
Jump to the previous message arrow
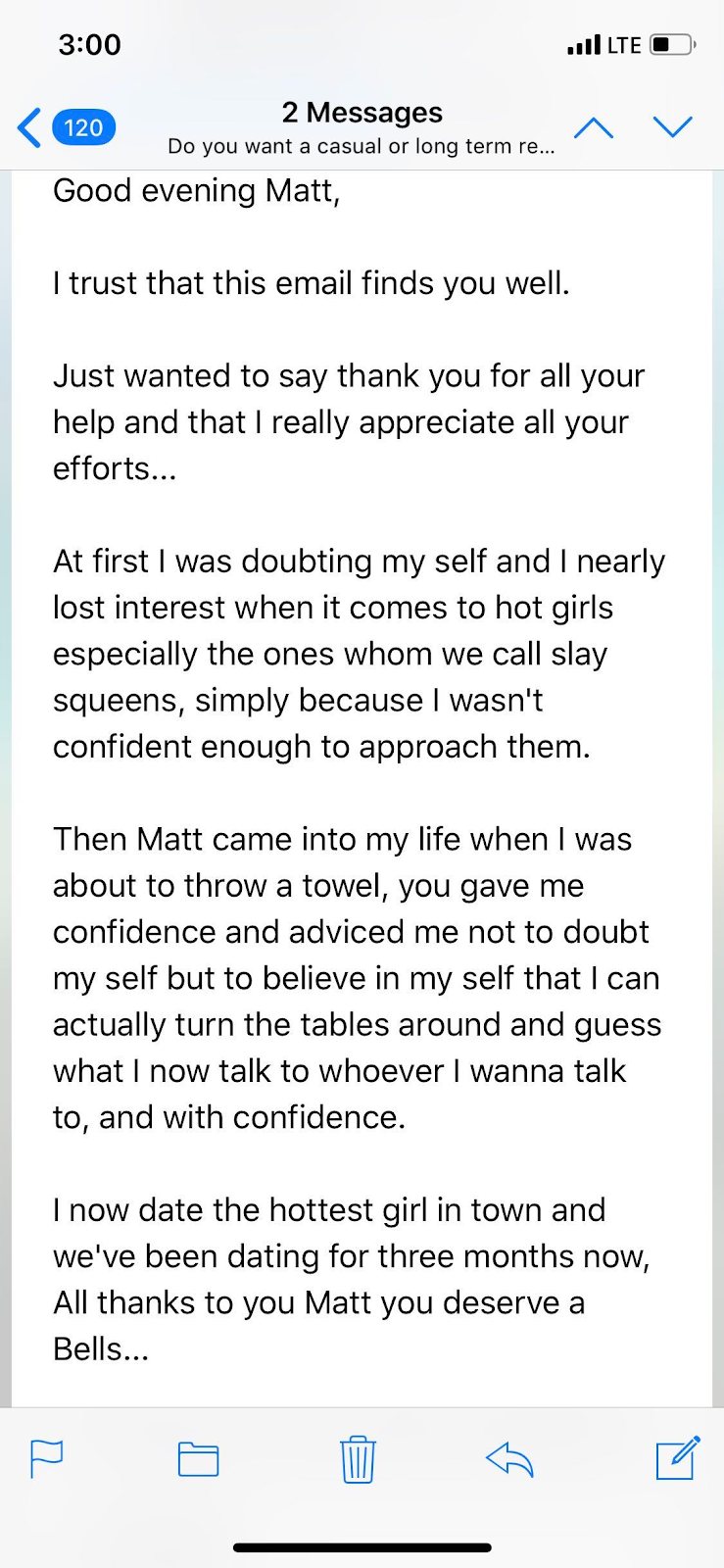click(x=594, y=127)
